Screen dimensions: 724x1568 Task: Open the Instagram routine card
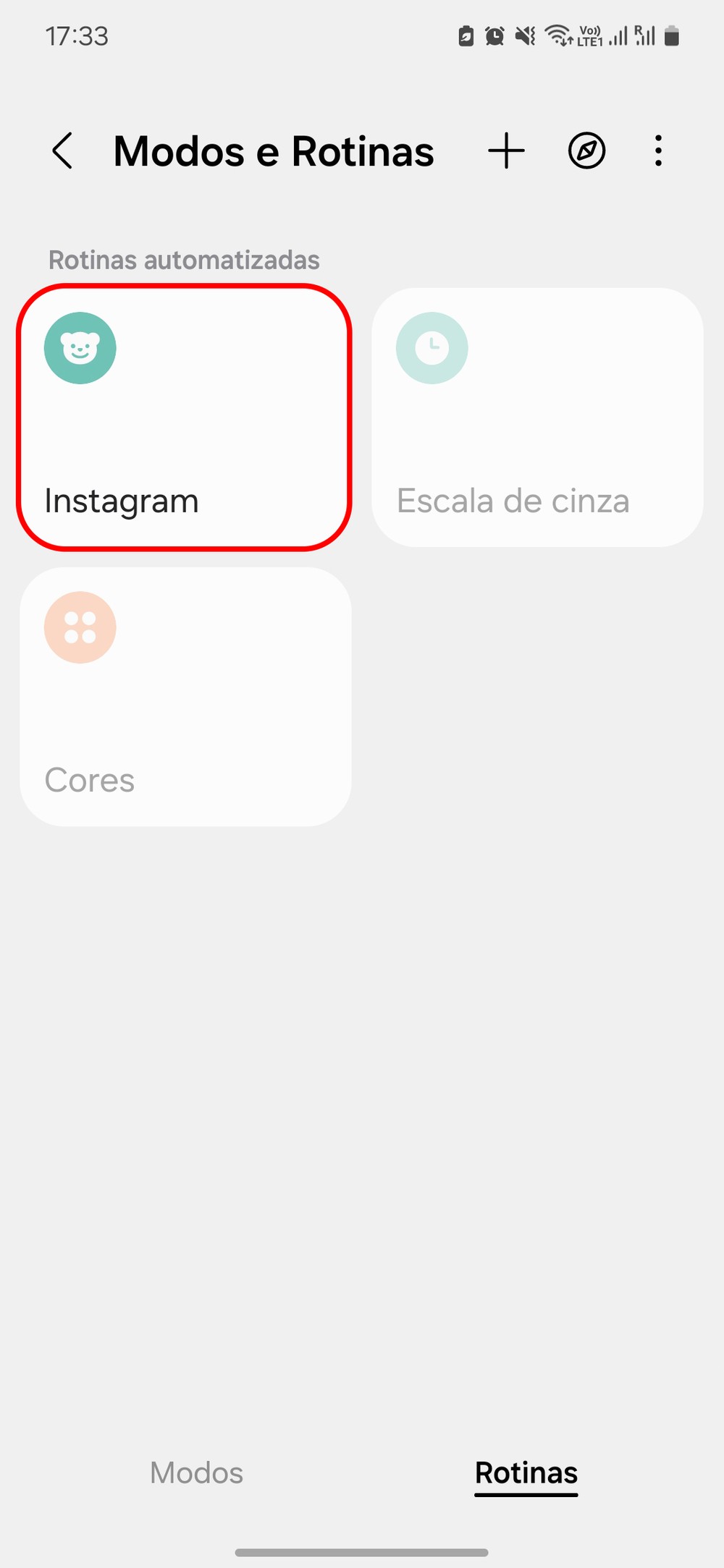pyautogui.click(x=185, y=418)
